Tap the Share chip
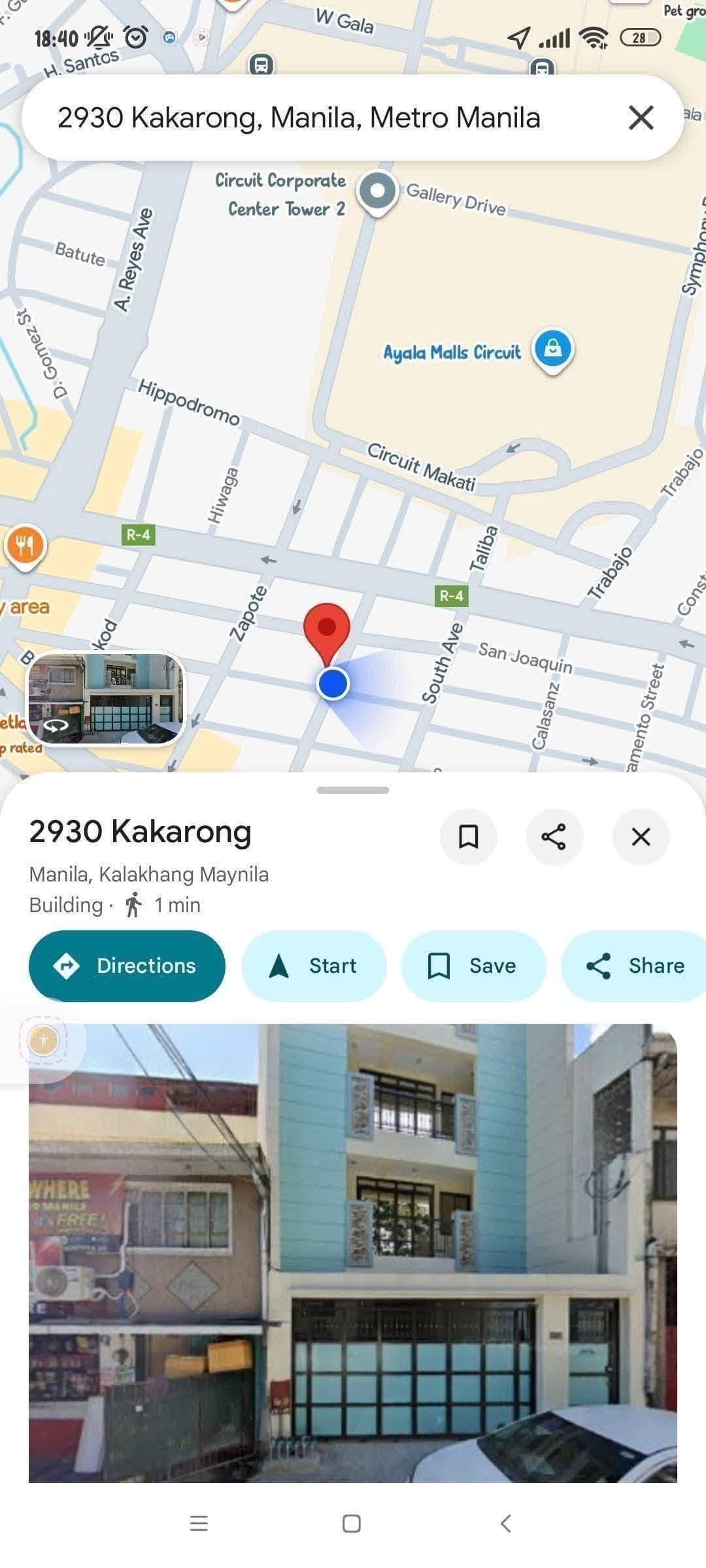 coord(635,966)
